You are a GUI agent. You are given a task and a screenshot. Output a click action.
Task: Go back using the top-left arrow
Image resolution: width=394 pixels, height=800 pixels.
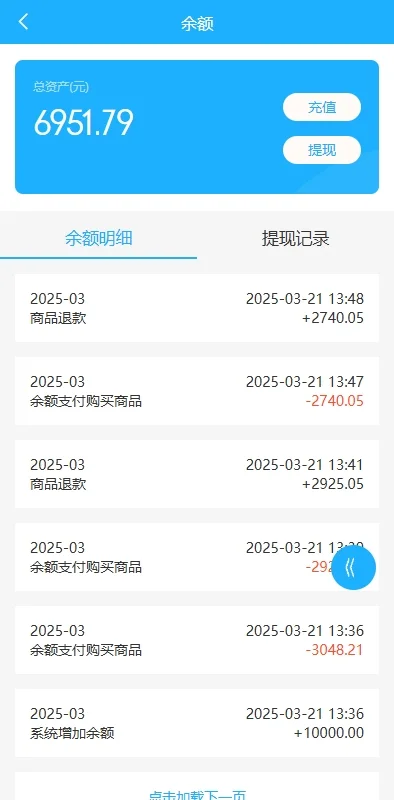23,22
